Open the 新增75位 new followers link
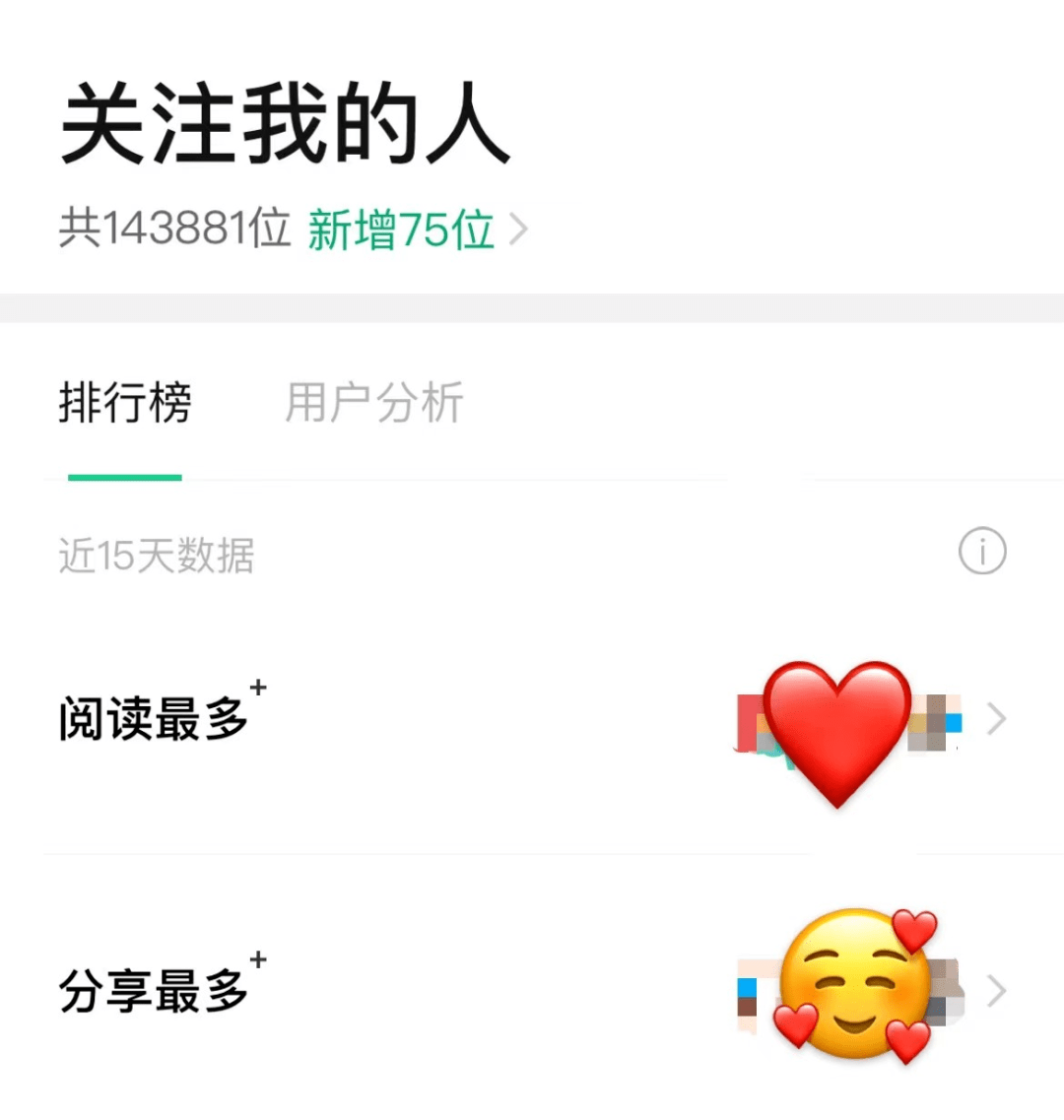Screen dimensions: 1064x1120 pyautogui.click(x=417, y=231)
